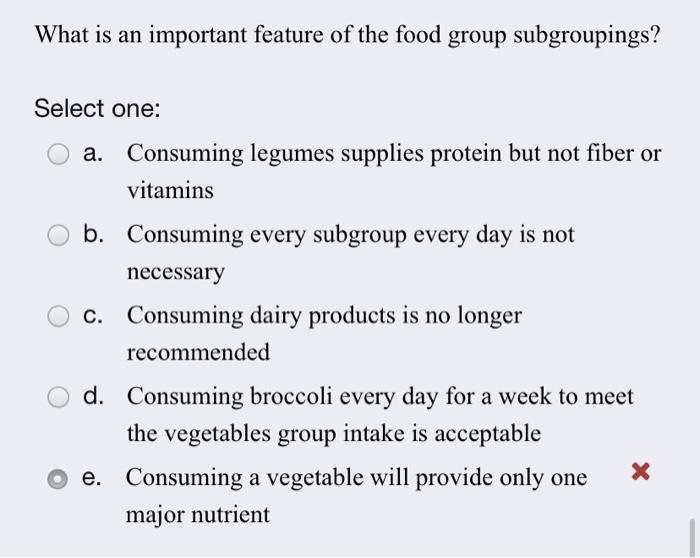Pick option c about dairy products
The image size is (700, 558).
[59, 317]
